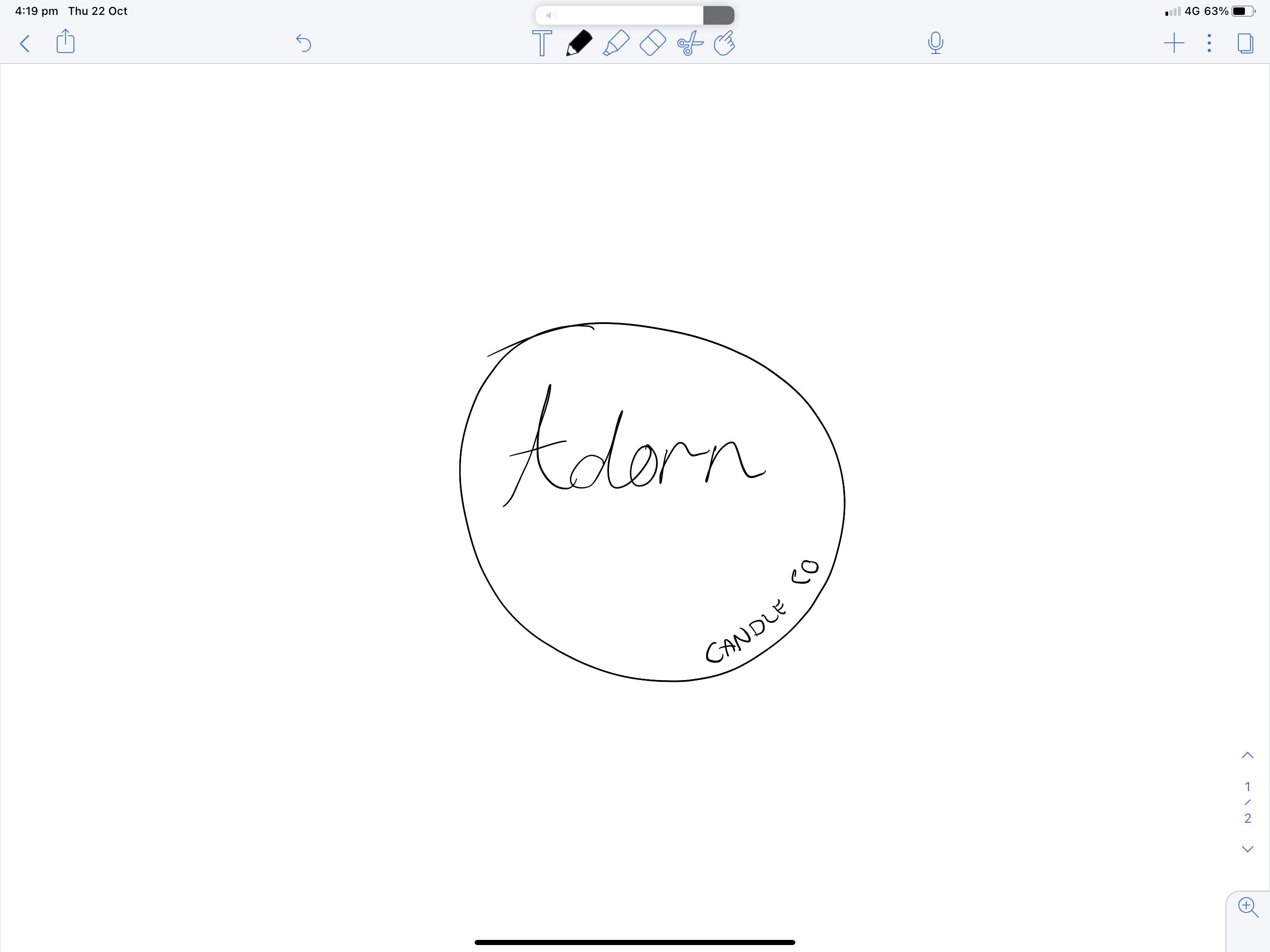The image size is (1270, 952).
Task: Go to the previous page with up chevron
Action: coord(1247,756)
